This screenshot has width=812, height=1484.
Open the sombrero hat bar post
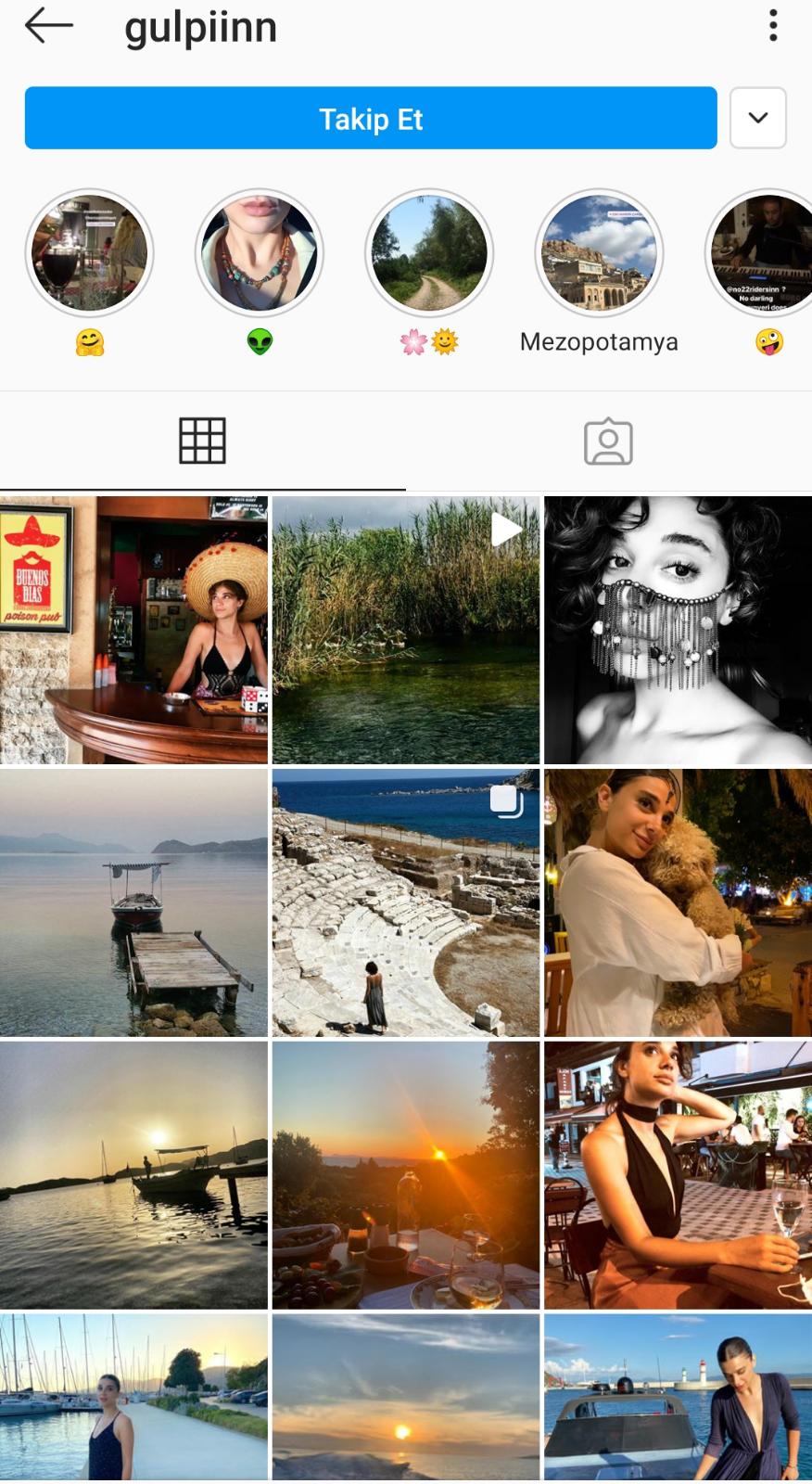pyautogui.click(x=133, y=630)
